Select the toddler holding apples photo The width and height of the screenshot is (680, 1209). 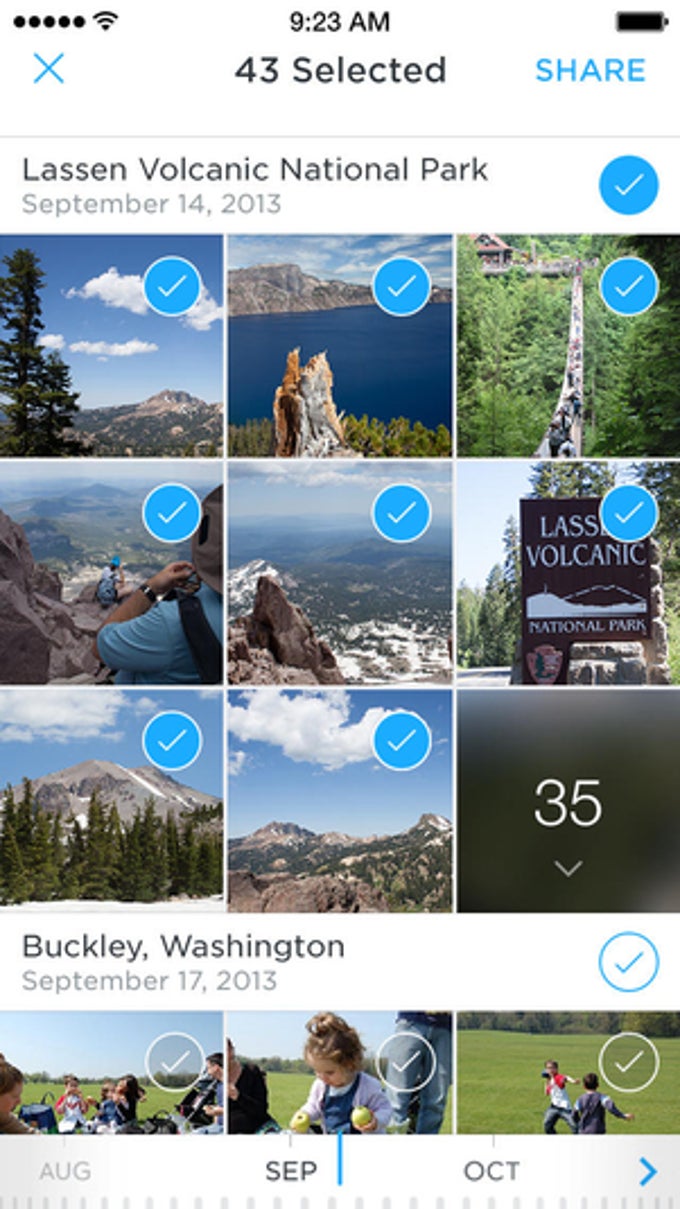pos(405,1061)
